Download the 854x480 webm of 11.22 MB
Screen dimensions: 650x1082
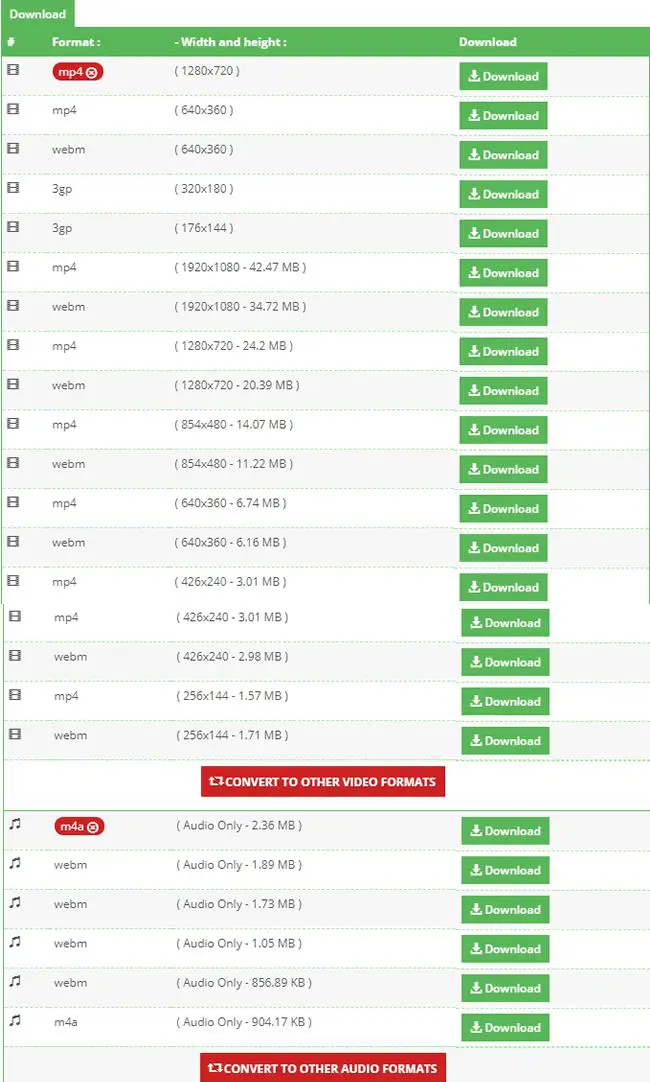pos(503,469)
